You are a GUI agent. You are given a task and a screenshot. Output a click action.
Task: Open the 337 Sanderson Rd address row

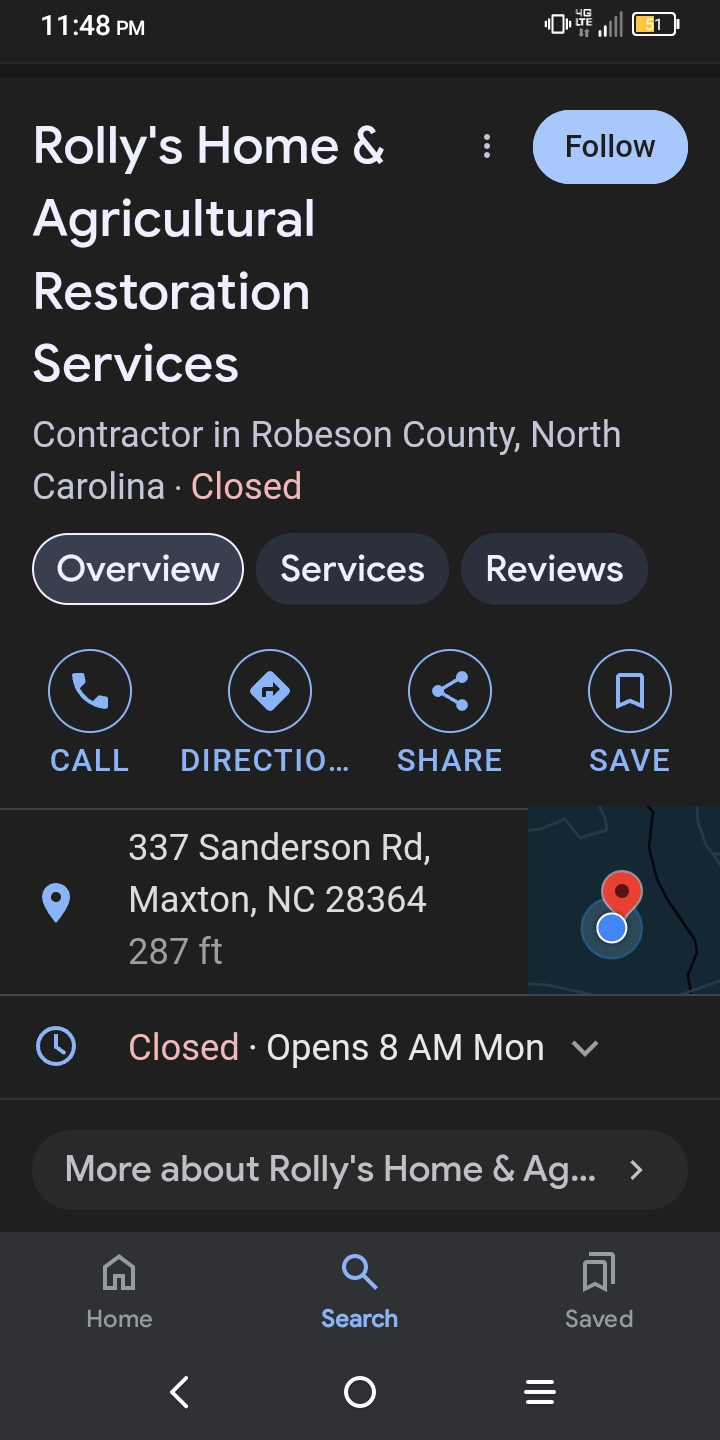(x=280, y=900)
